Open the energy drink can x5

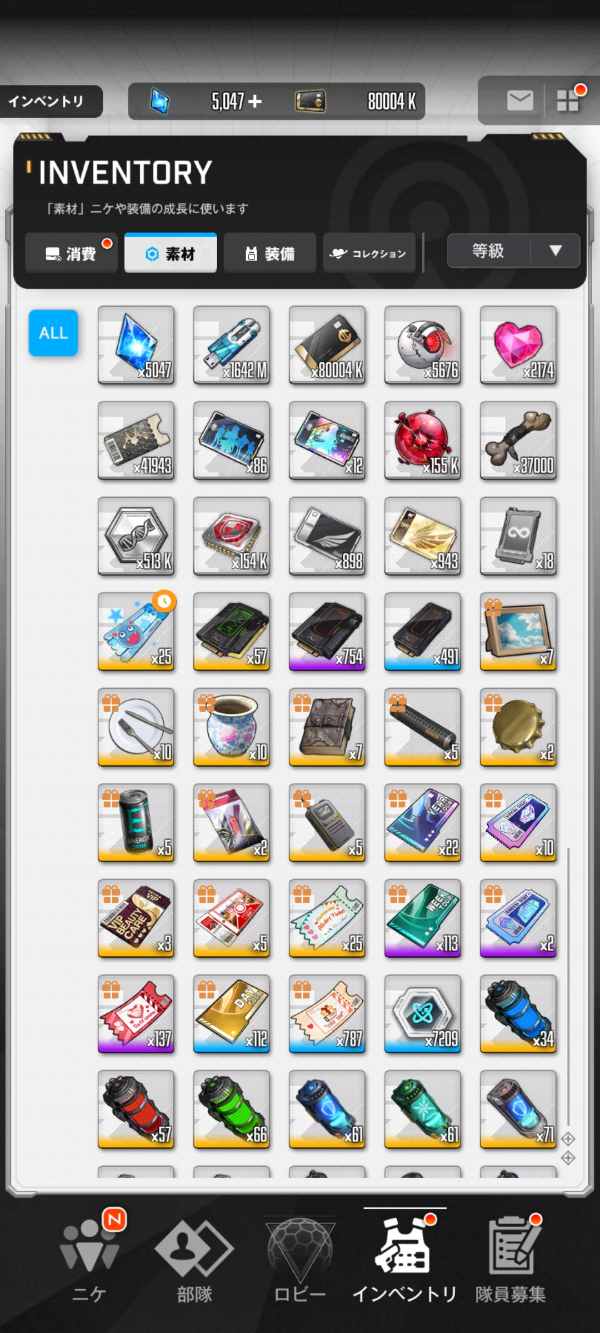136,822
